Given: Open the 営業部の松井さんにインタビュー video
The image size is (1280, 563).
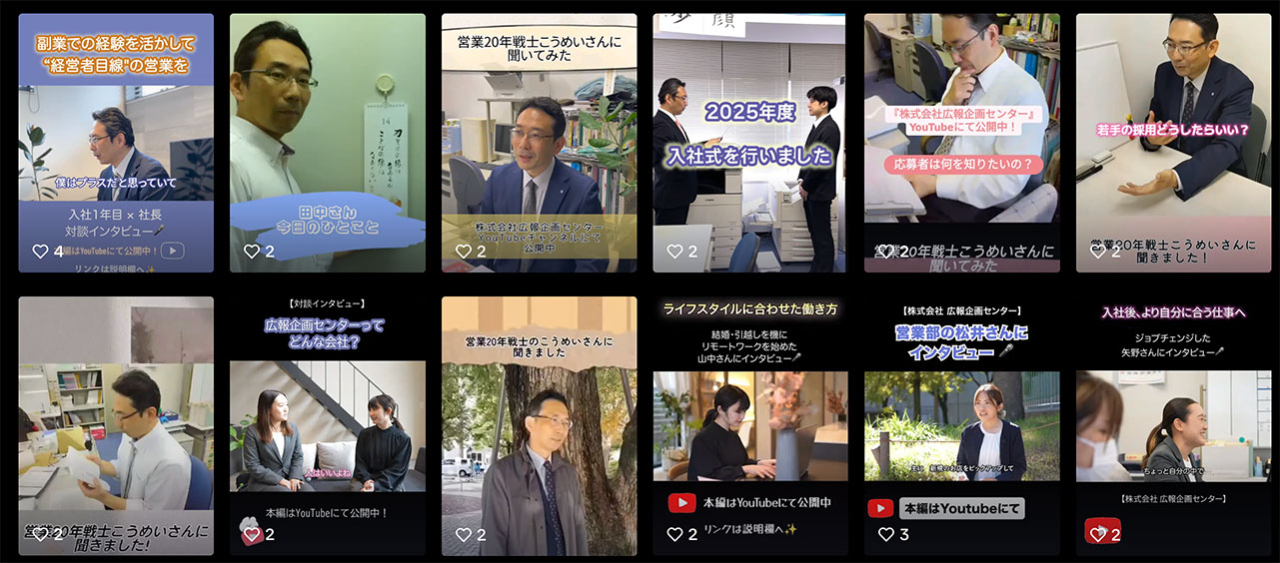Looking at the screenshot, I should (x=961, y=425).
